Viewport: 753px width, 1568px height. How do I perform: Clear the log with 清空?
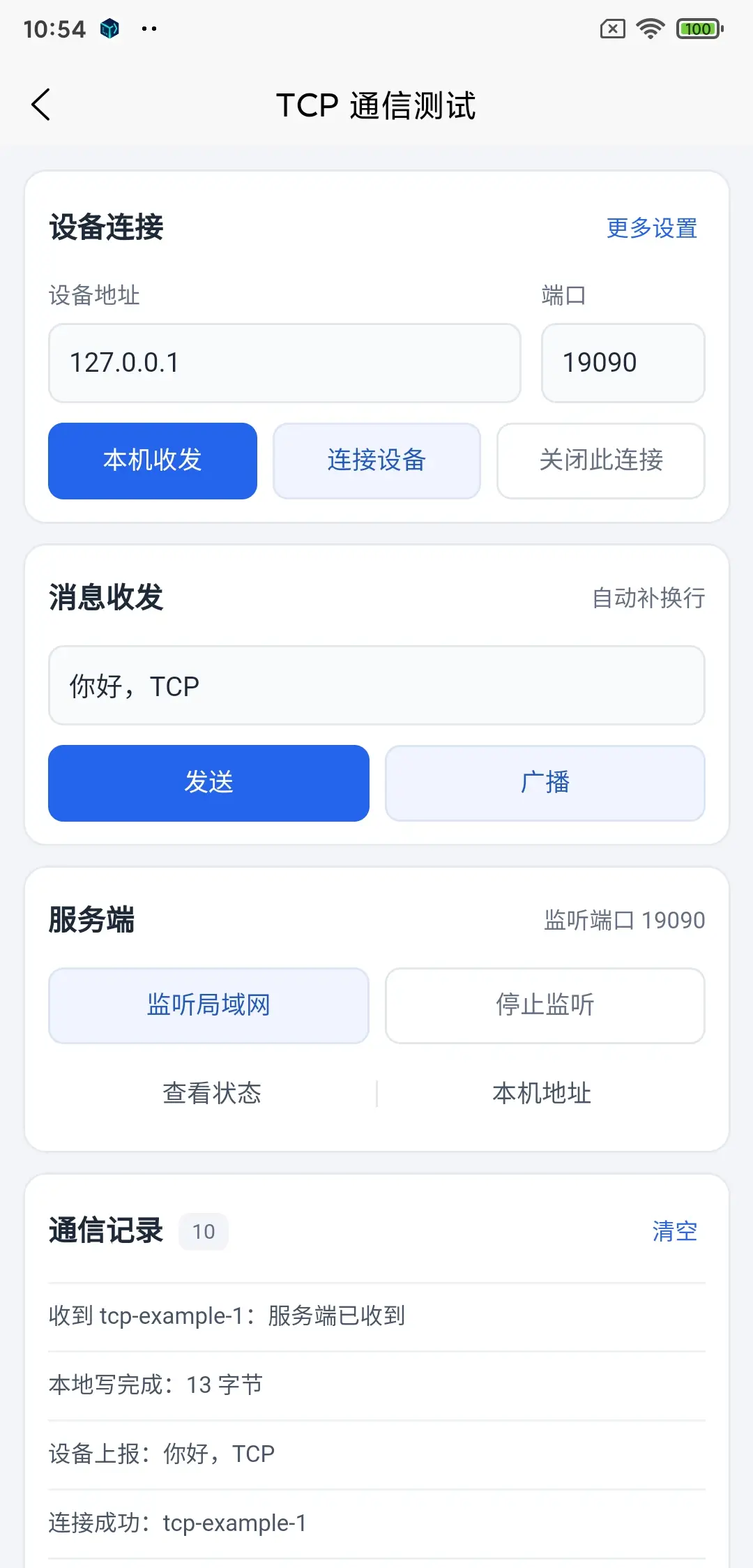675,1231
